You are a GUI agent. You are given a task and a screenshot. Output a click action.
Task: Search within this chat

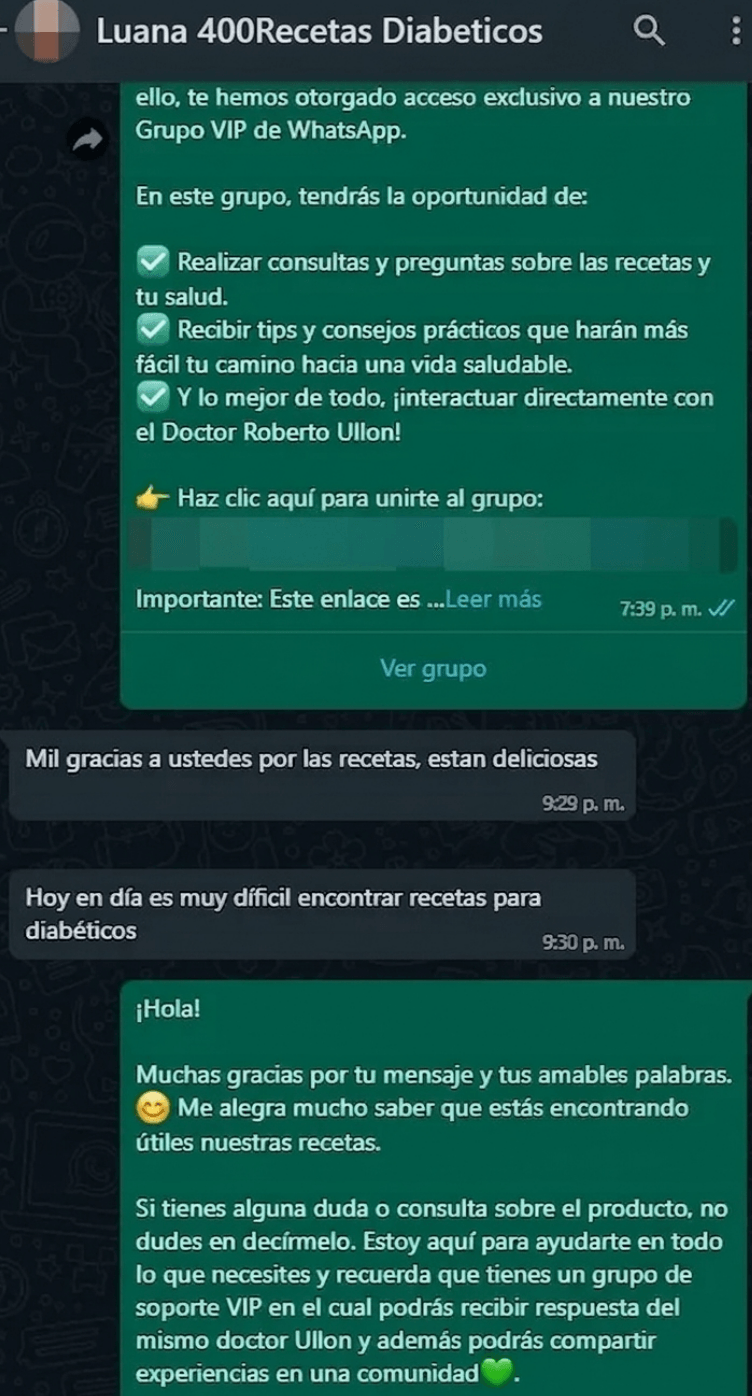point(650,32)
